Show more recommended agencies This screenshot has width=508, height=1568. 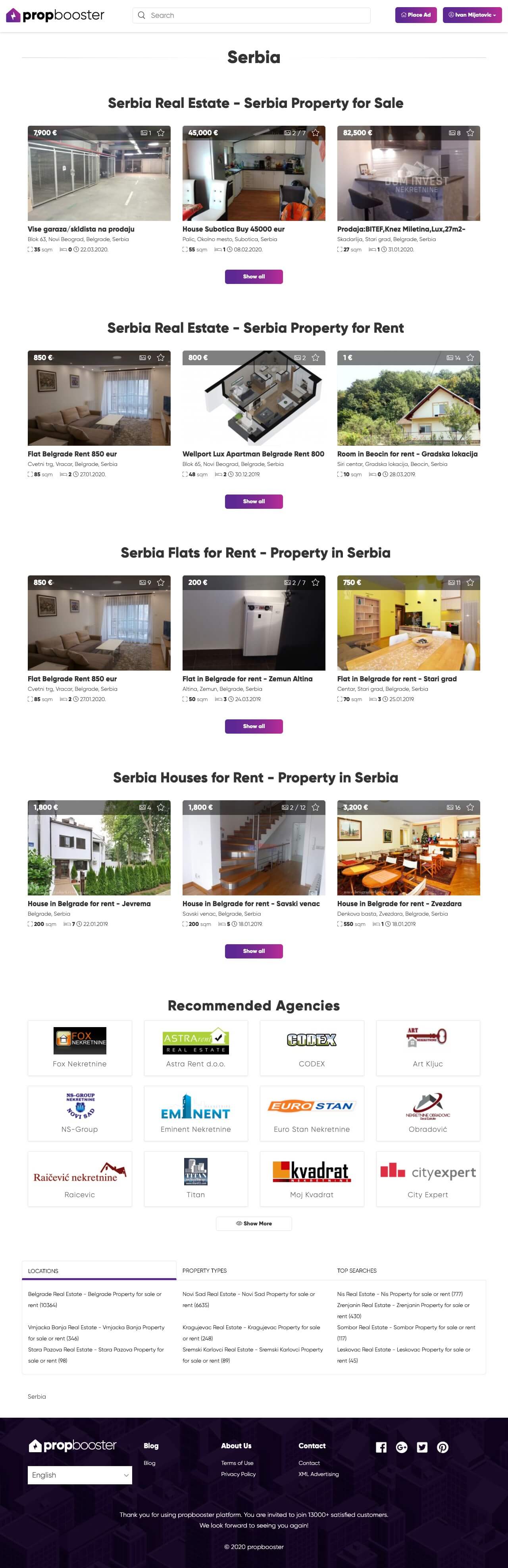pyautogui.click(x=253, y=1223)
